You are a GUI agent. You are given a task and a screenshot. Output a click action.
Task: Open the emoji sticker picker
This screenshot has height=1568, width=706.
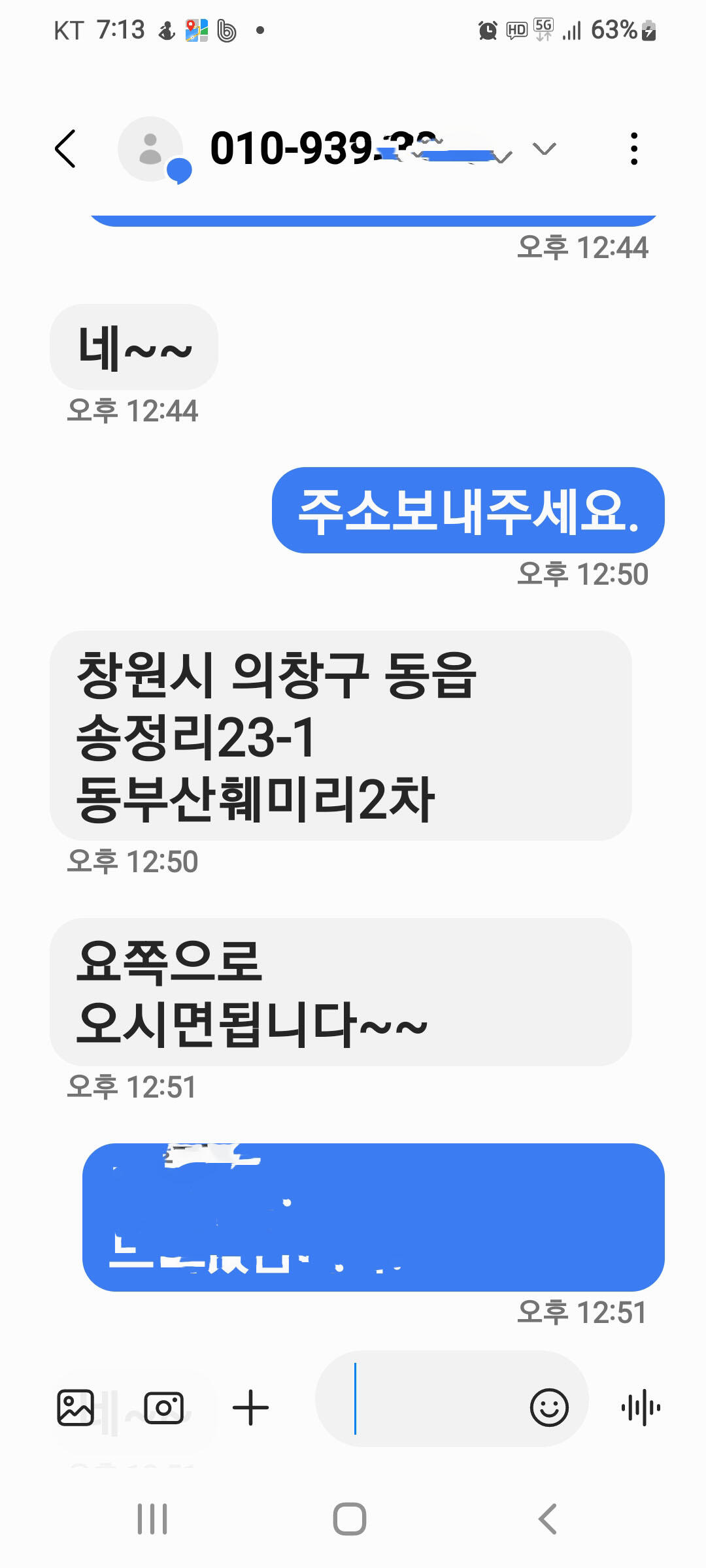pyautogui.click(x=549, y=1407)
